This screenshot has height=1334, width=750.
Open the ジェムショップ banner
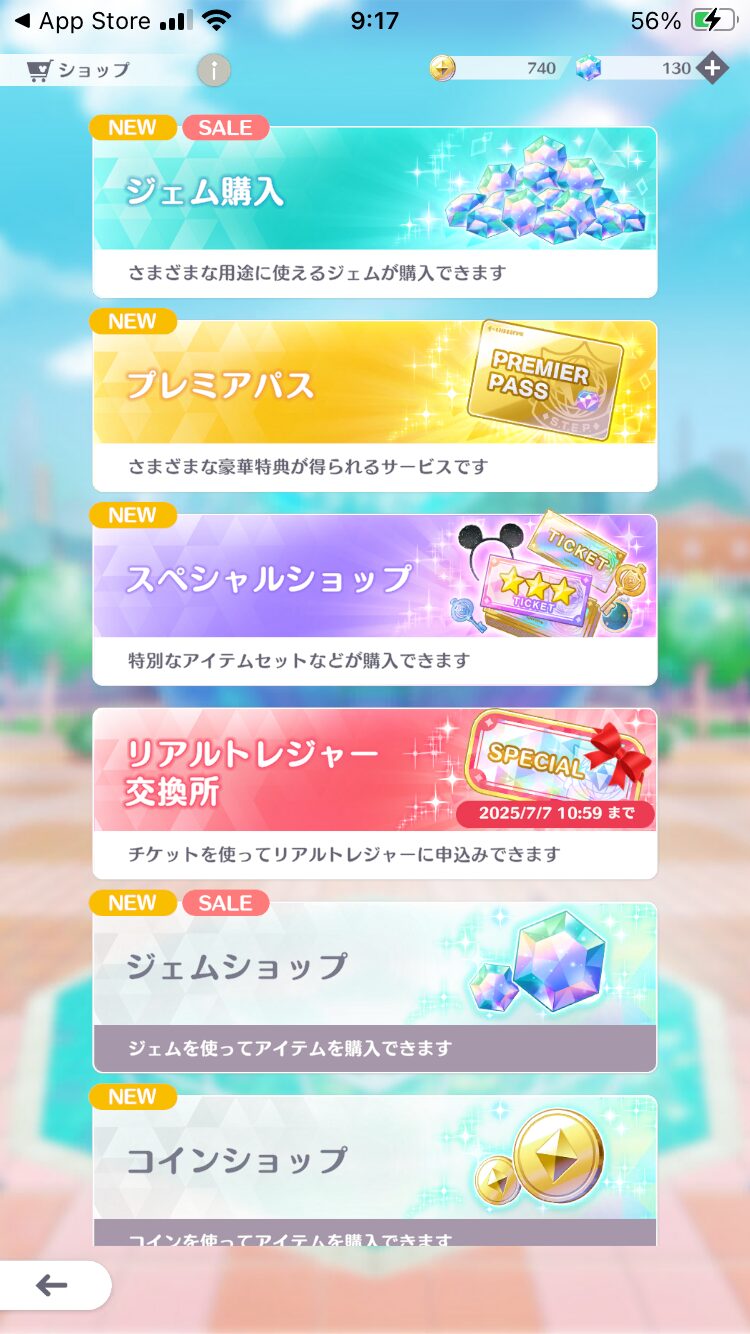point(375,987)
